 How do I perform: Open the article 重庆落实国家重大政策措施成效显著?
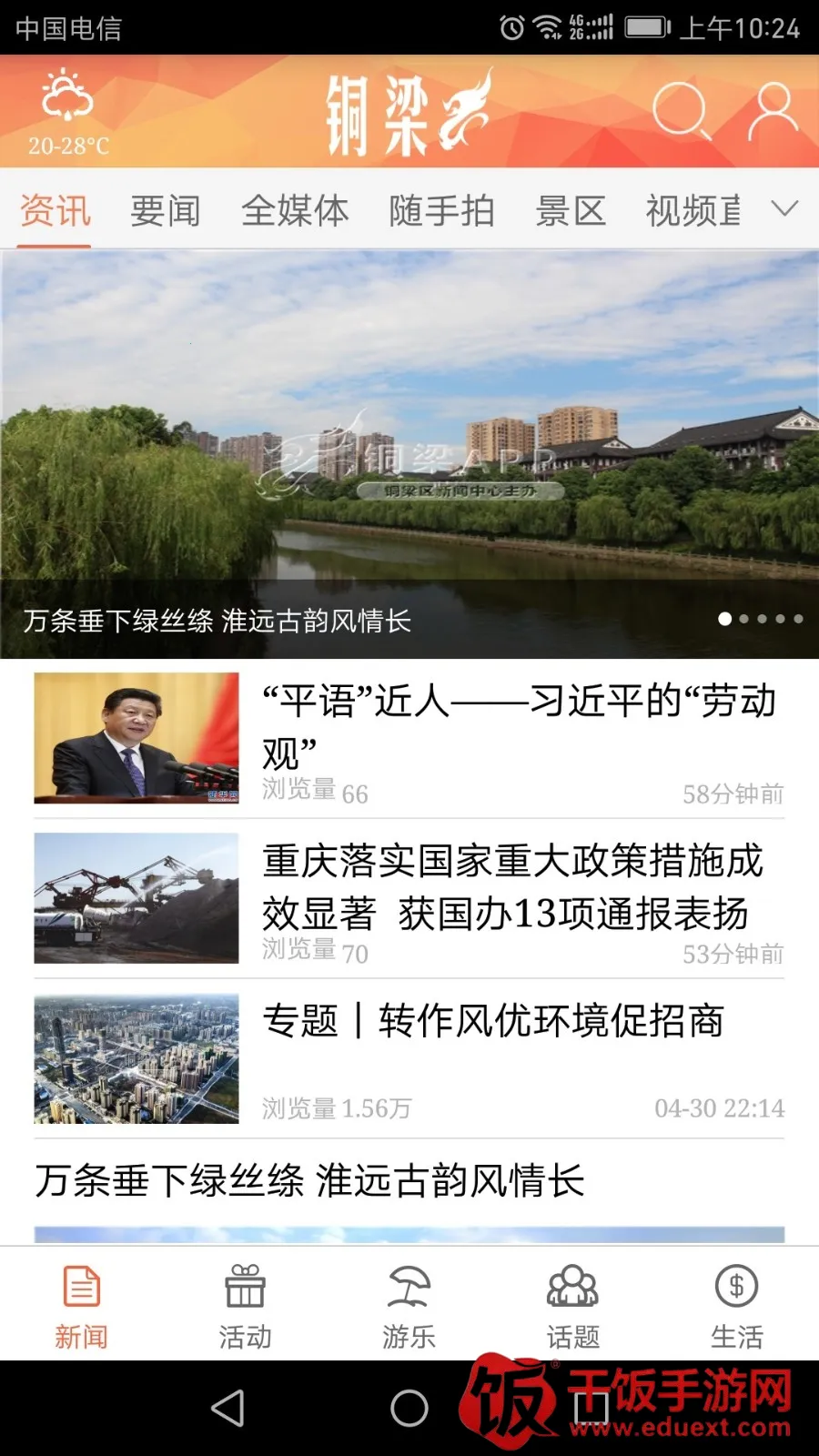(512, 886)
